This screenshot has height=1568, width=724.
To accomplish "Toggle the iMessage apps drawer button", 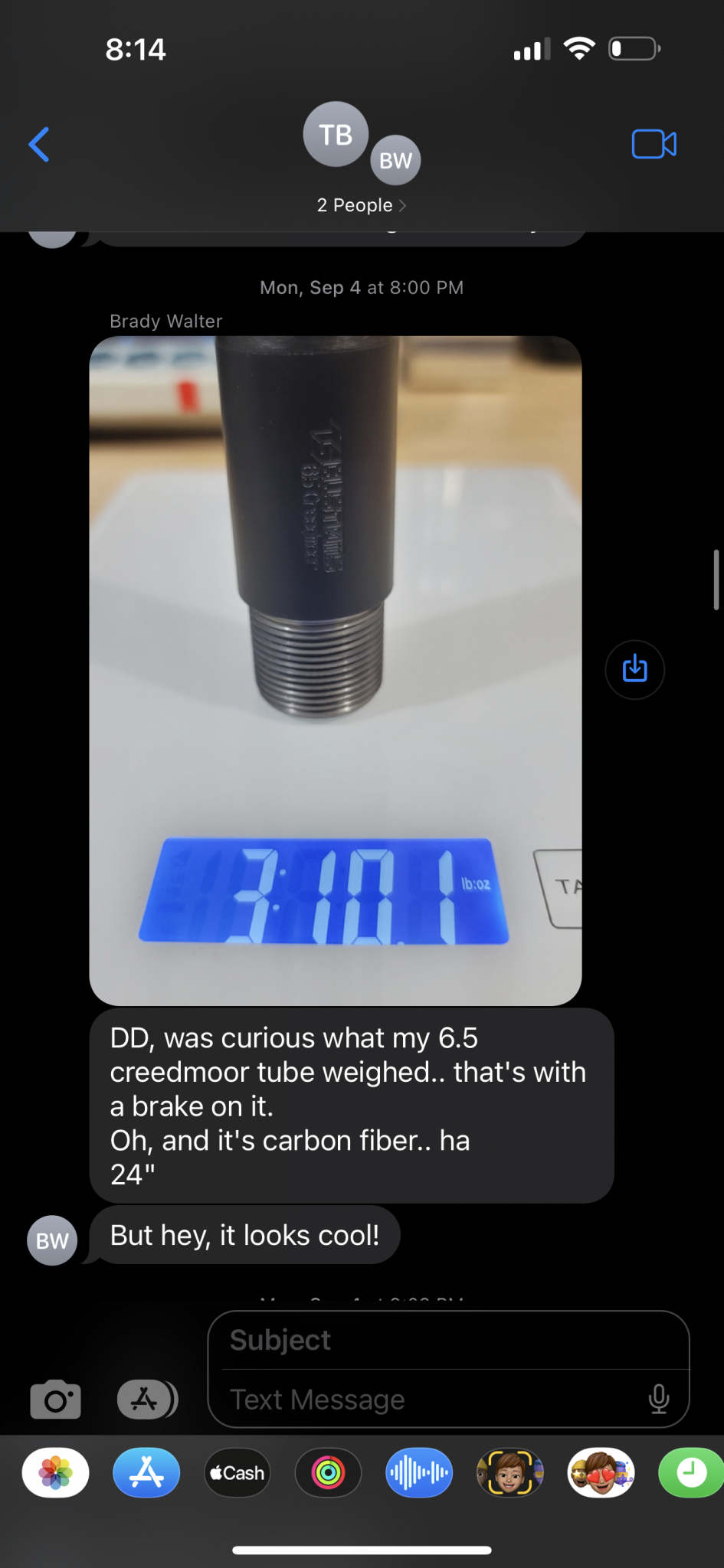I will pyautogui.click(x=147, y=1400).
